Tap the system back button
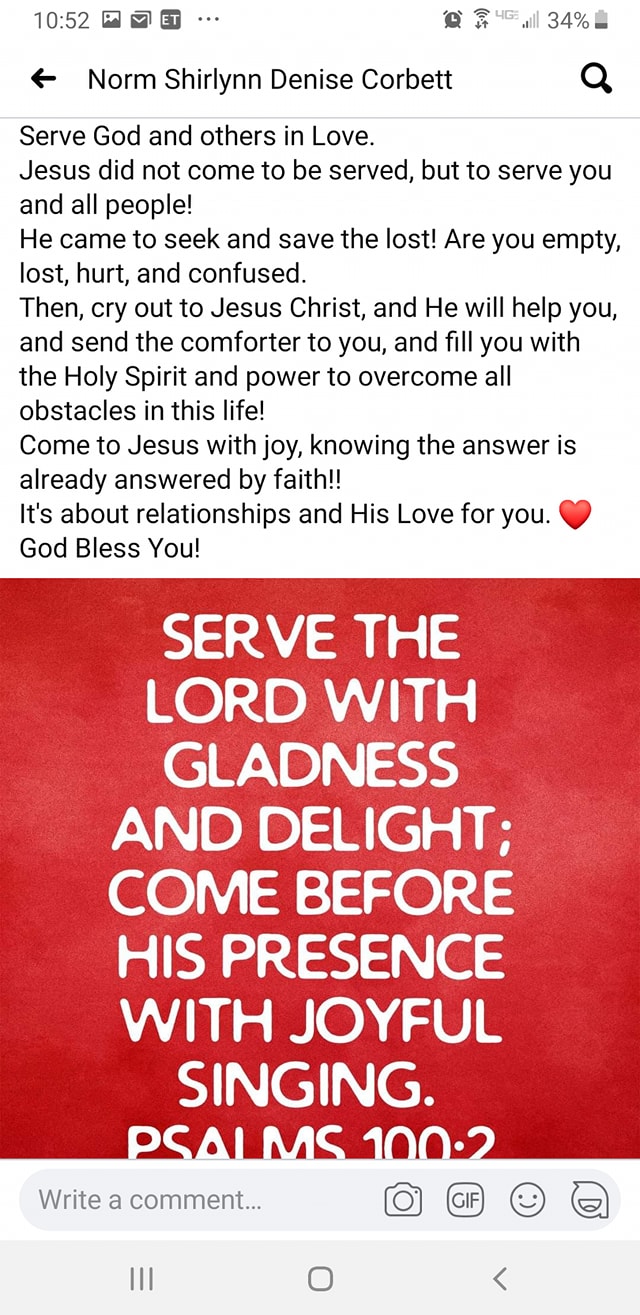640x1315 pixels. [x=502, y=1279]
